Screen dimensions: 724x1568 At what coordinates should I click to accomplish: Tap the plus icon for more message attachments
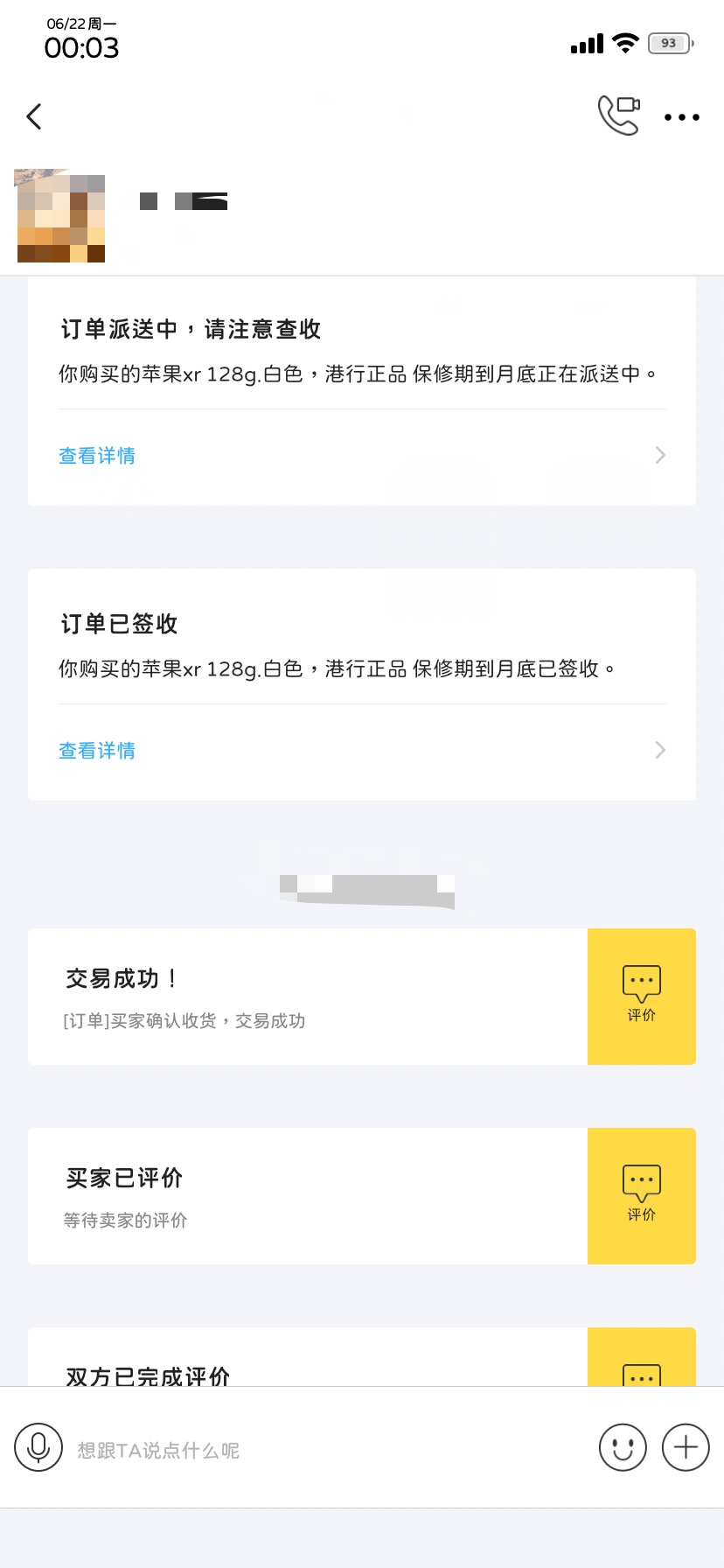coord(685,1447)
